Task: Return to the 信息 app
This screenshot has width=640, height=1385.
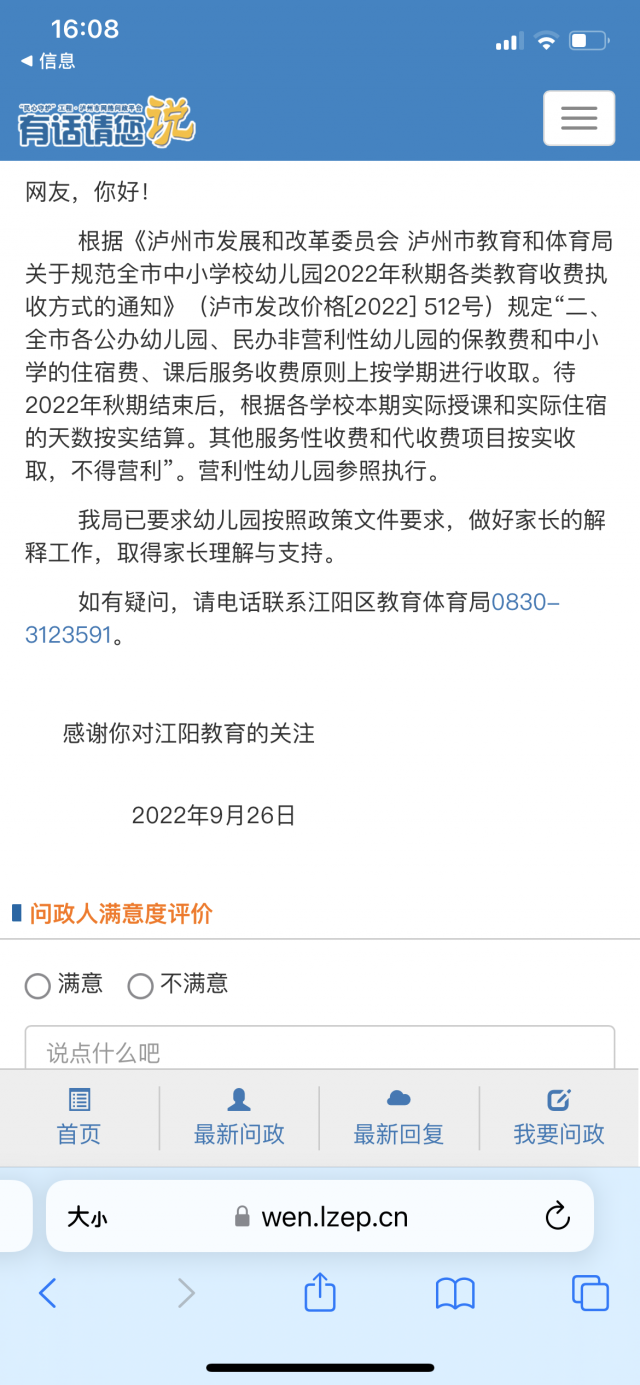Action: click(x=47, y=61)
